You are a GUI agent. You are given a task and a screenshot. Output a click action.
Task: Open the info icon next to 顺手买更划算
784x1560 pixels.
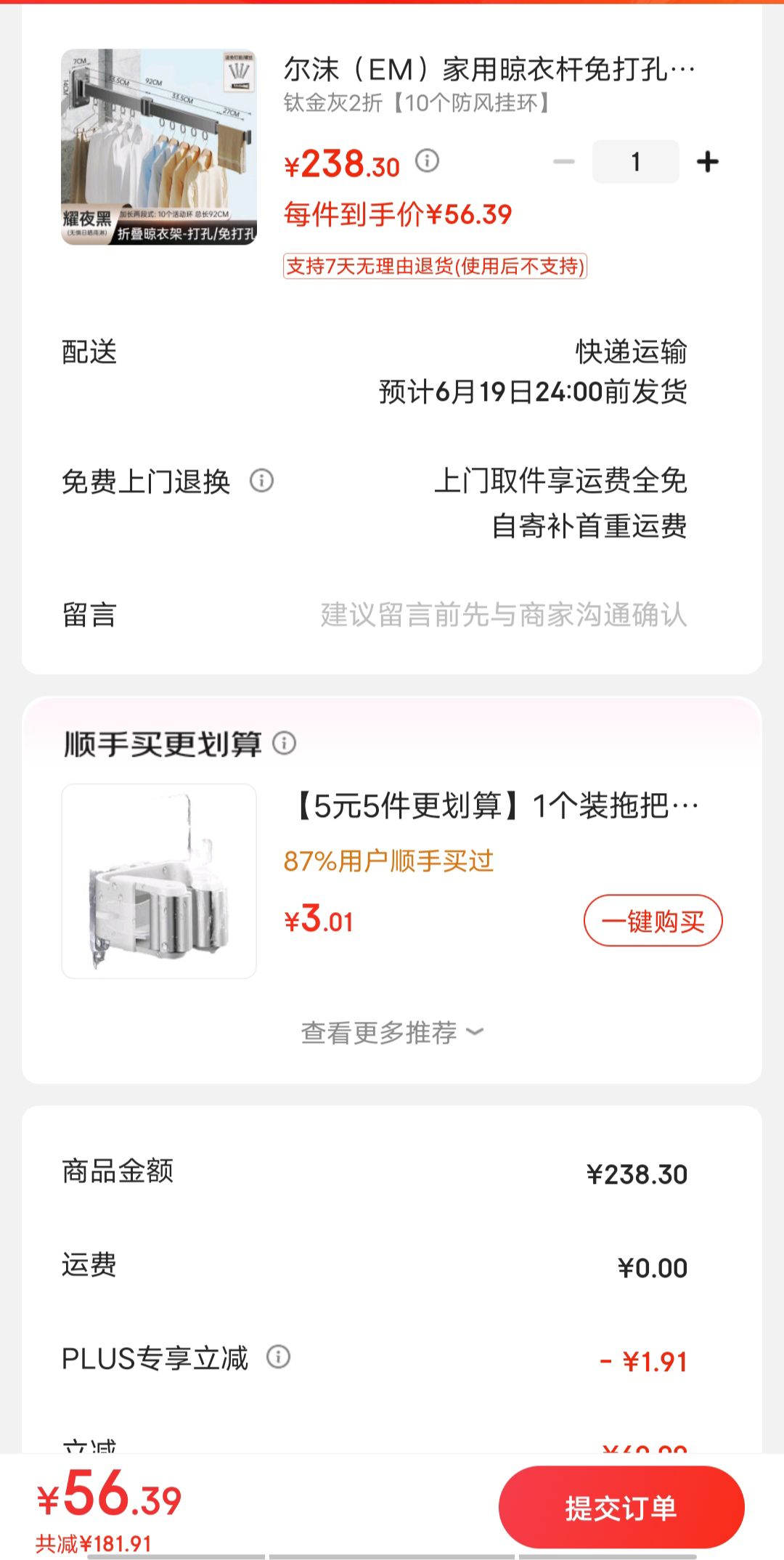(x=285, y=743)
